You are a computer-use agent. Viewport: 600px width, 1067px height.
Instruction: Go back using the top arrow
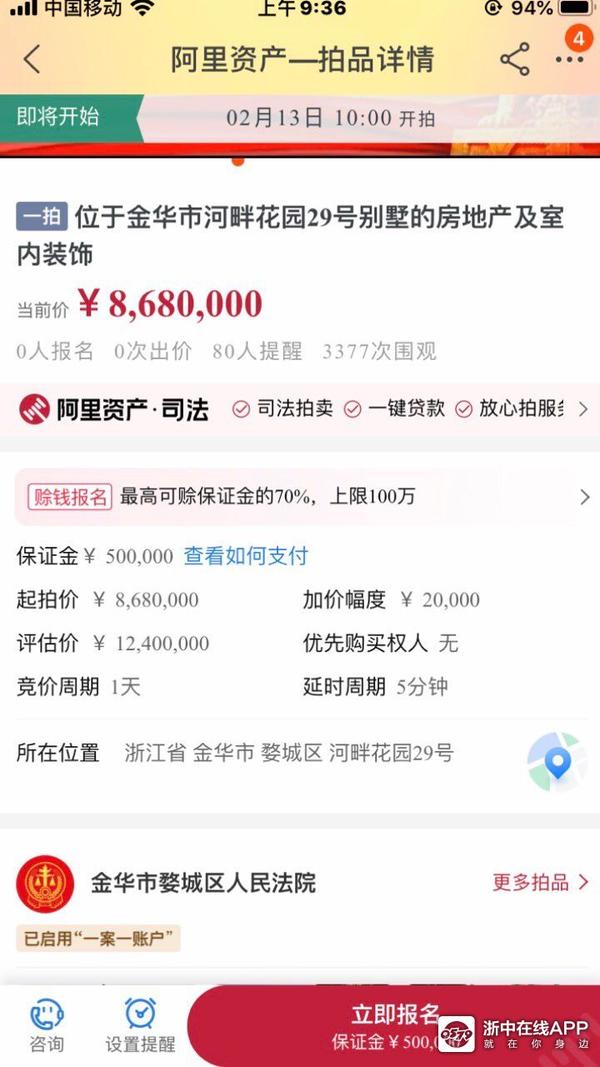tap(32, 59)
